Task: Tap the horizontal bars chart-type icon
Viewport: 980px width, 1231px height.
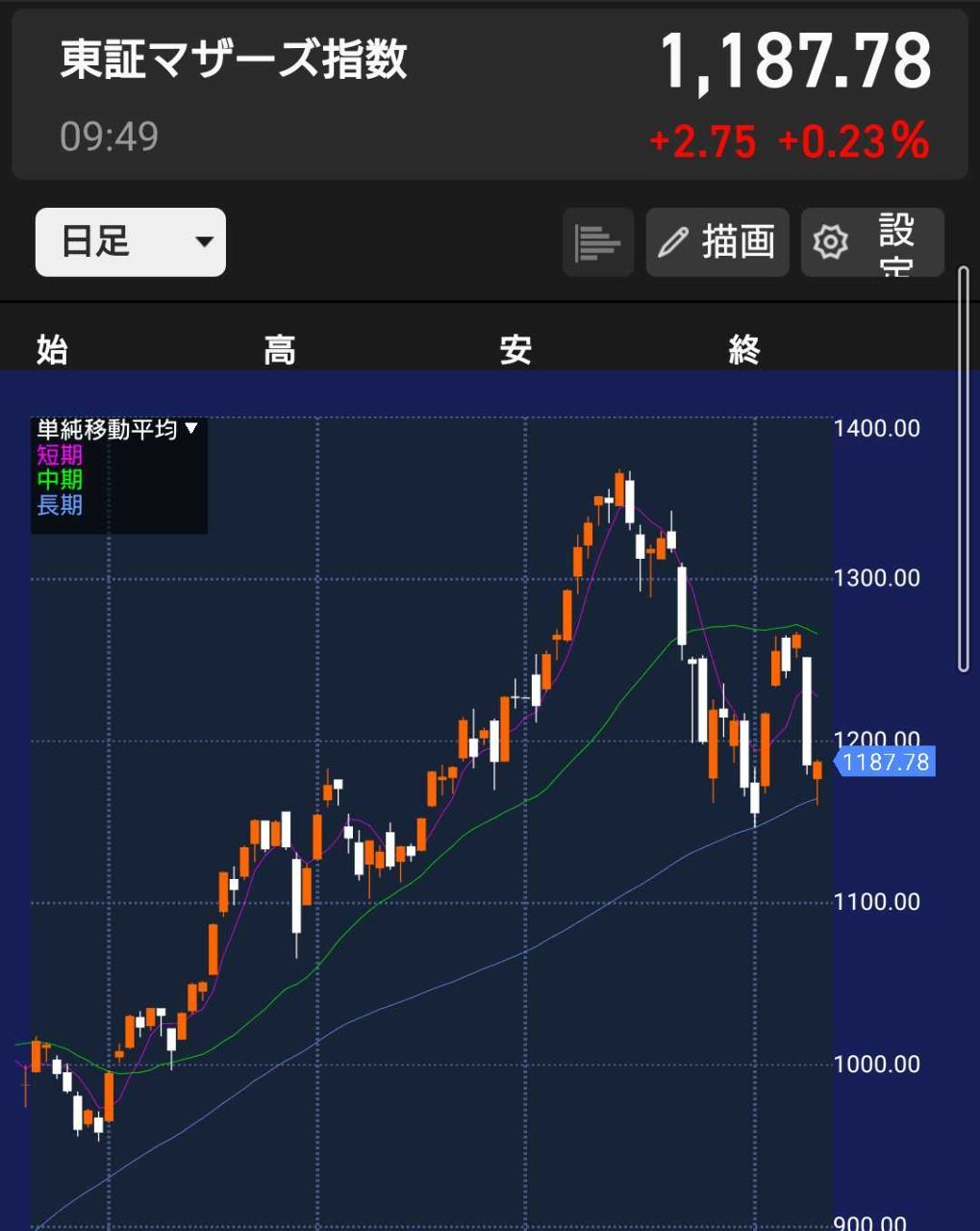Action: [x=597, y=242]
